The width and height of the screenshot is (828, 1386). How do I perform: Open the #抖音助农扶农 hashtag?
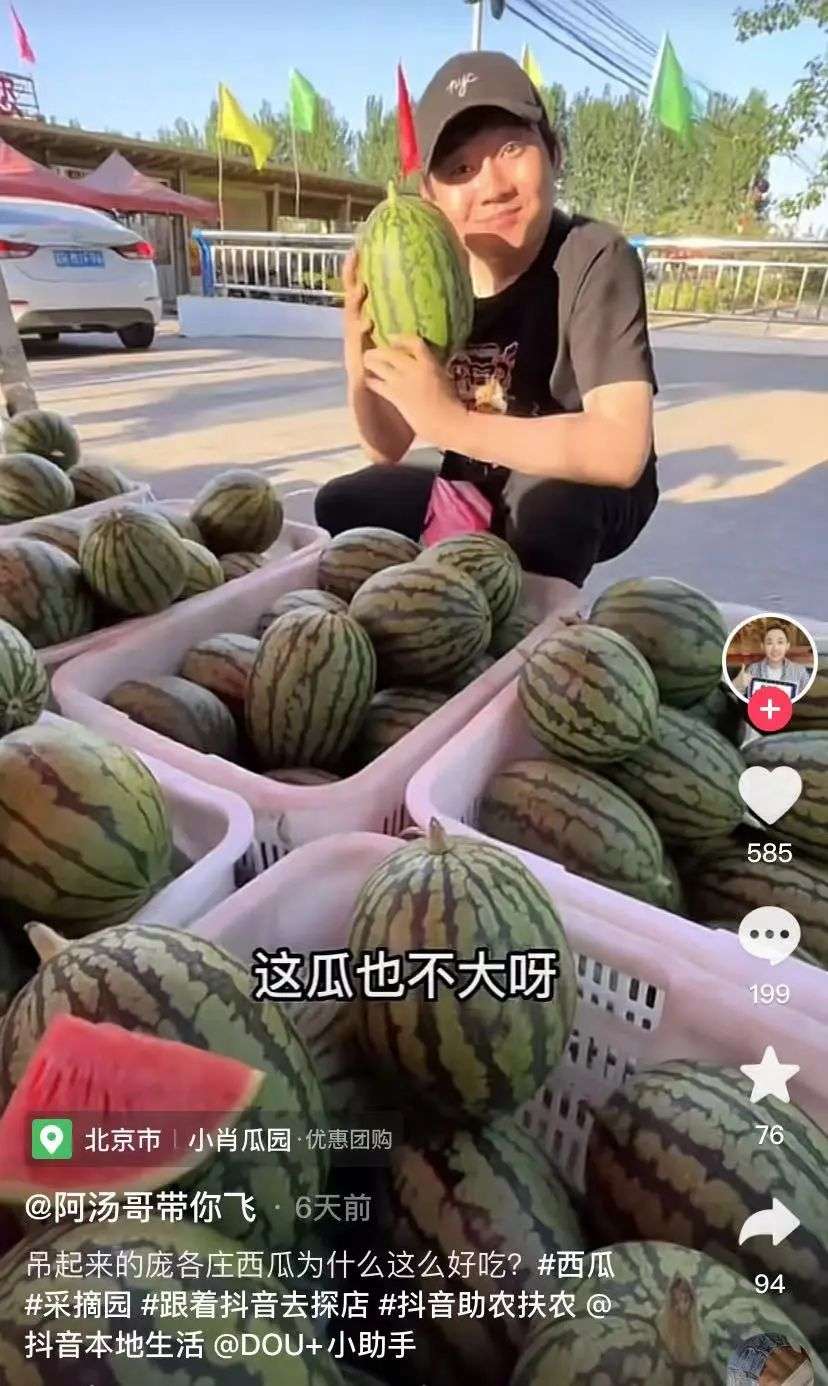479,1305
